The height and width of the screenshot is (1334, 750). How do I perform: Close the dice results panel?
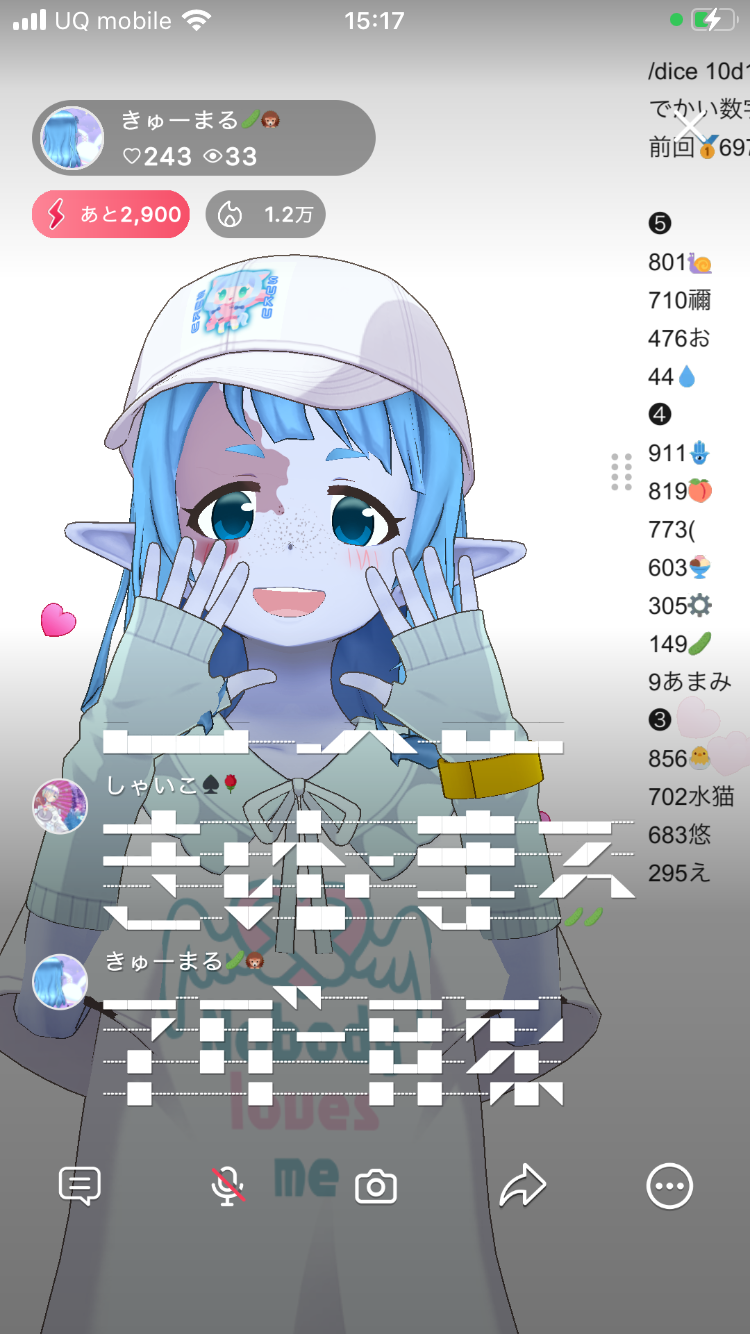click(x=690, y=127)
